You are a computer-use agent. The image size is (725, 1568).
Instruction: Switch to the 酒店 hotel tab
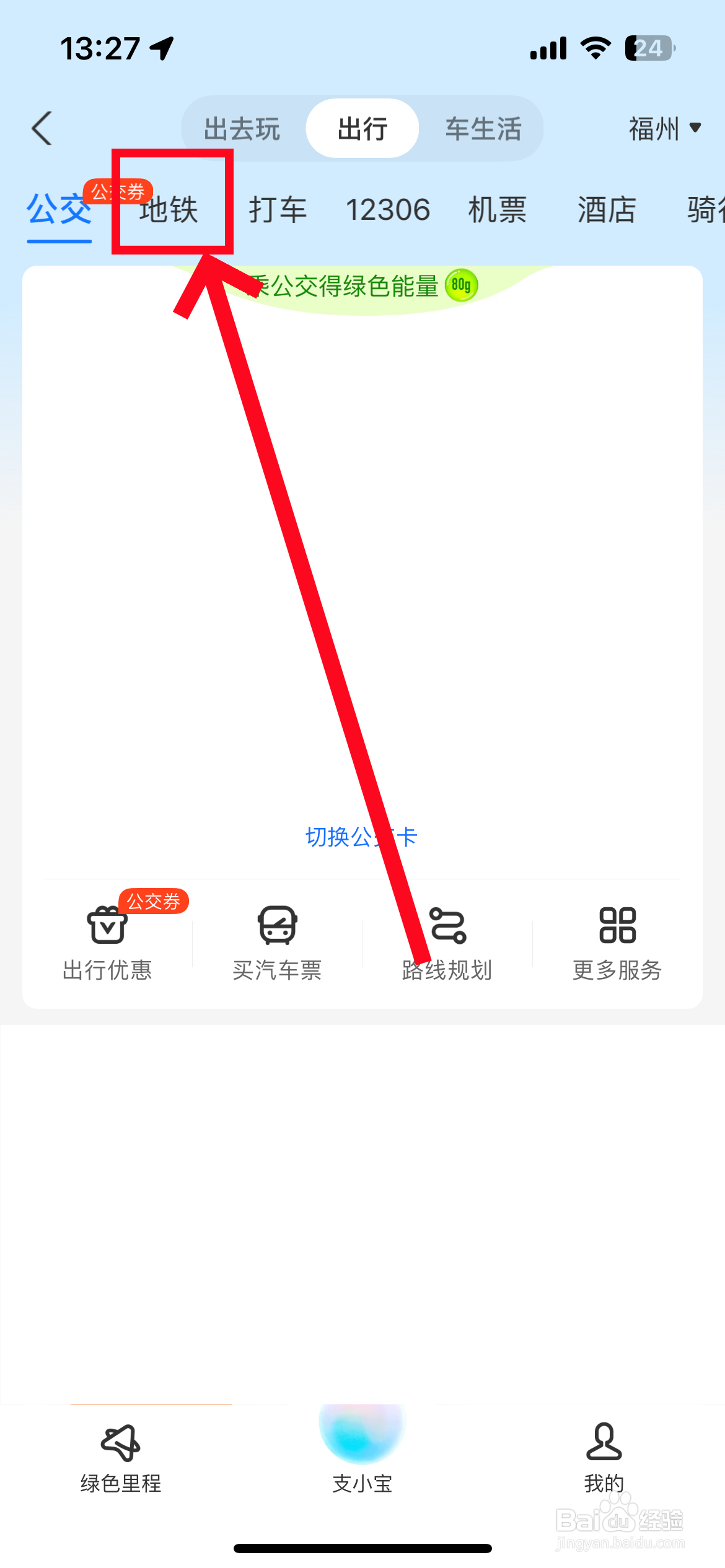(x=607, y=209)
